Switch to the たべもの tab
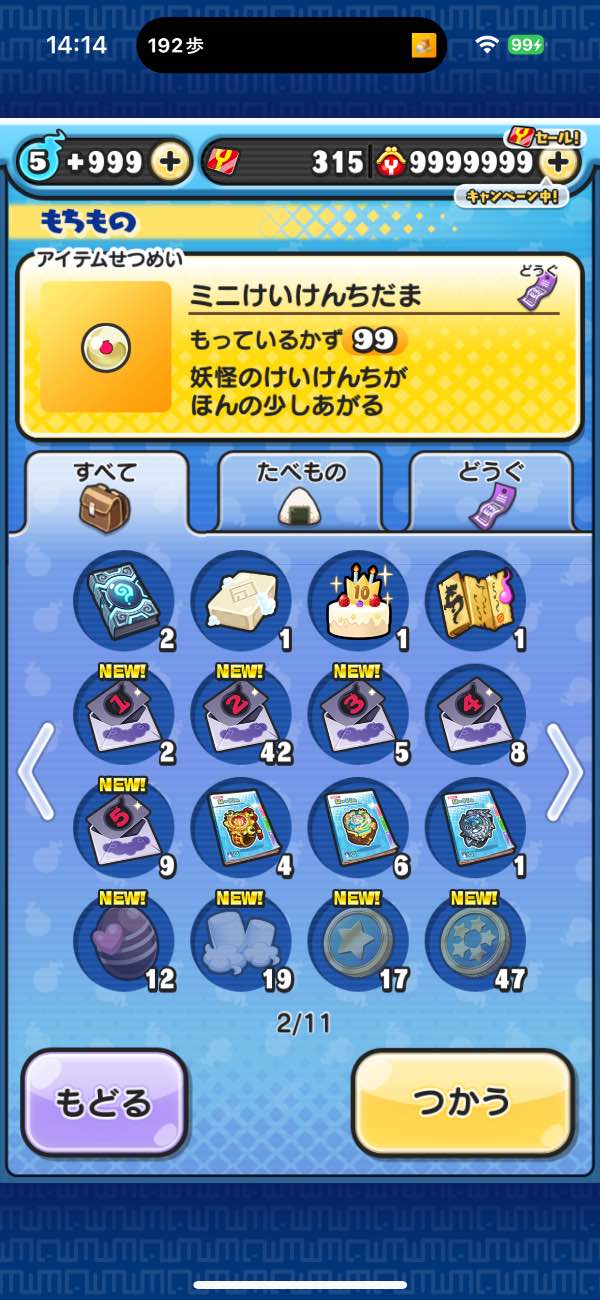Screen dimensions: 600x1300 coord(300,490)
